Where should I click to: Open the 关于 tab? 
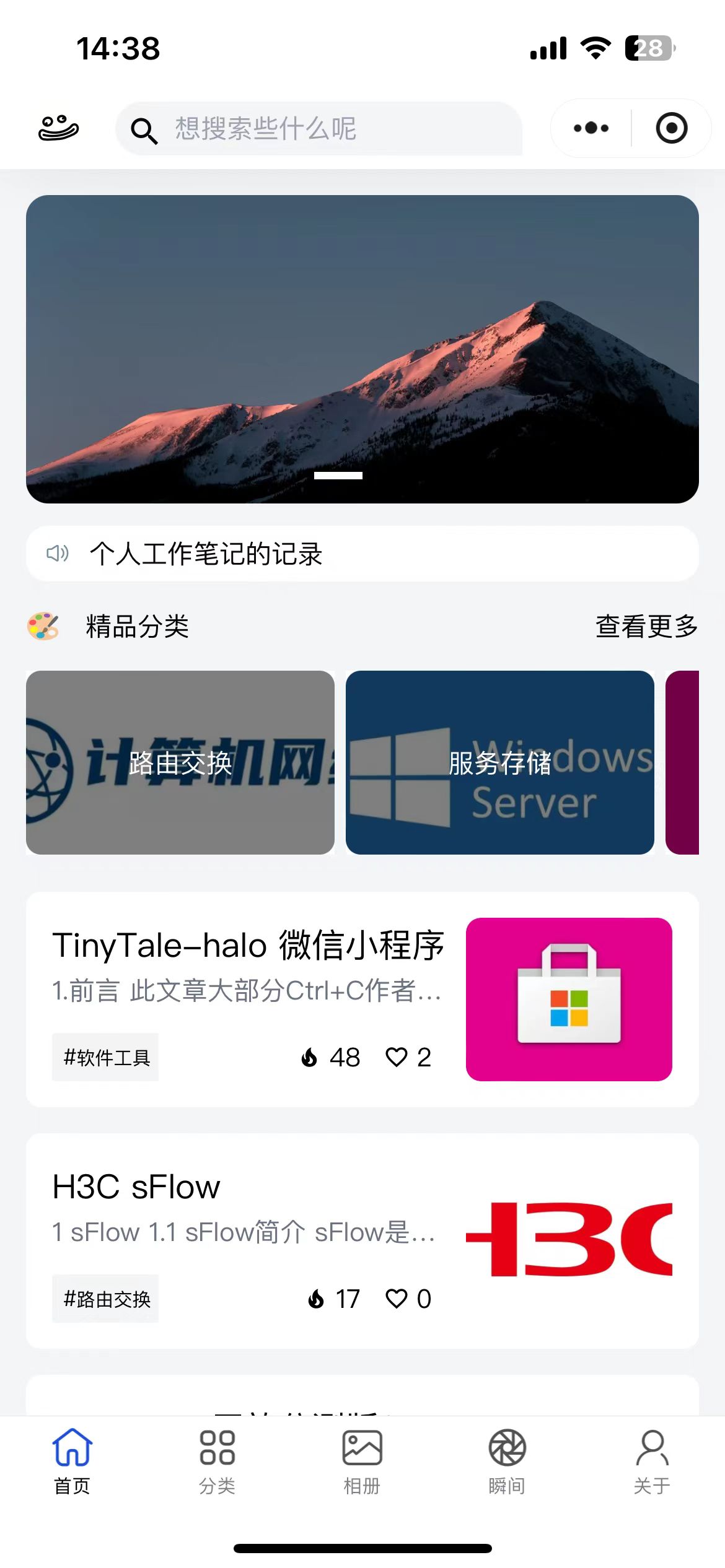[x=652, y=1461]
